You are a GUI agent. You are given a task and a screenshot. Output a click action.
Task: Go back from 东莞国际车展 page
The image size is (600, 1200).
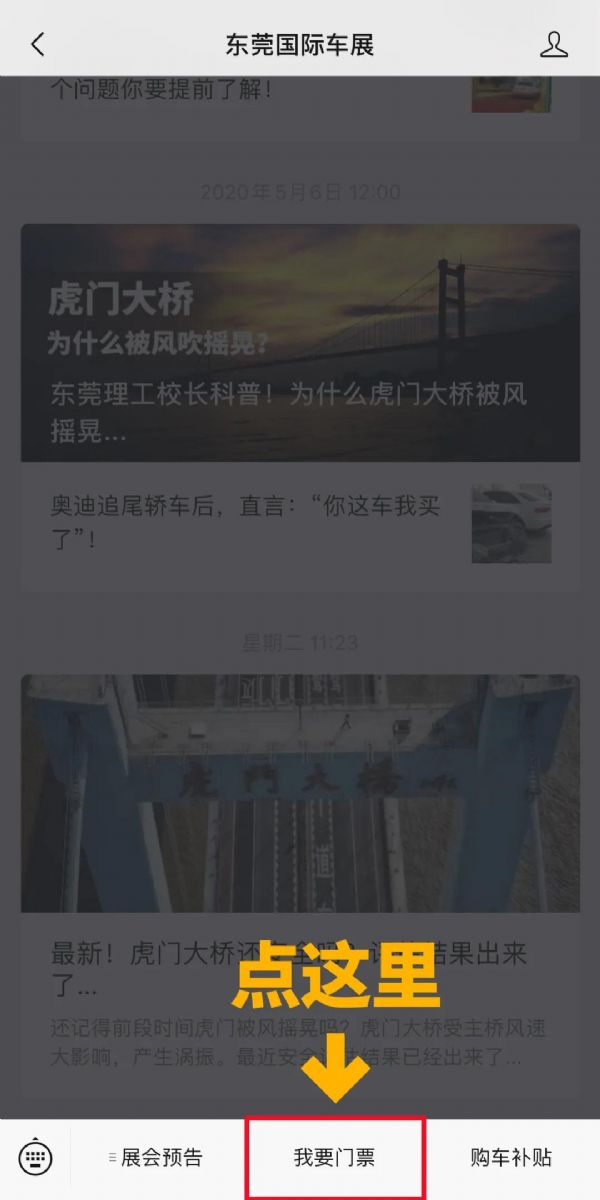point(38,45)
